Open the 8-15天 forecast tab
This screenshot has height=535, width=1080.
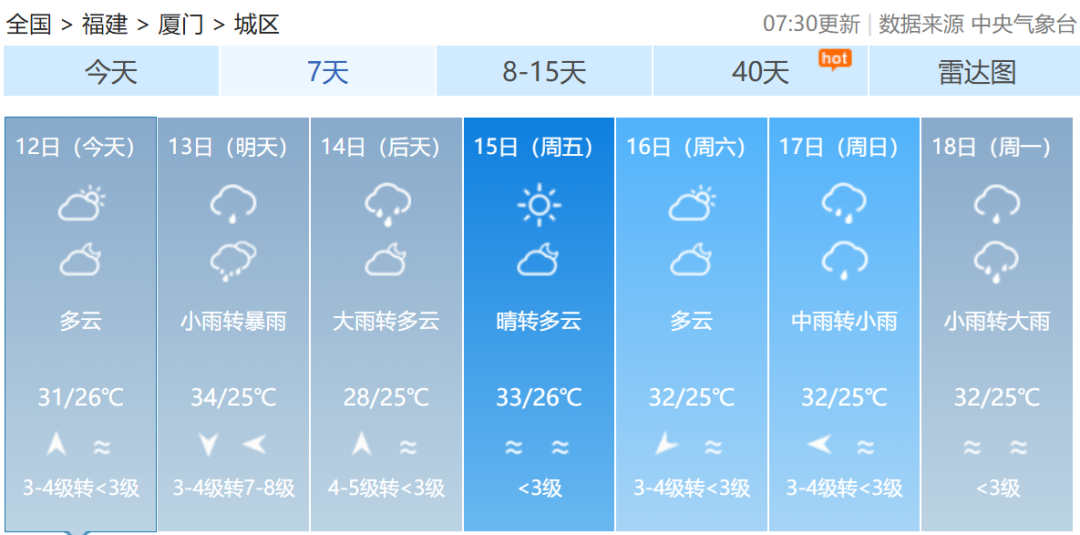tap(544, 72)
